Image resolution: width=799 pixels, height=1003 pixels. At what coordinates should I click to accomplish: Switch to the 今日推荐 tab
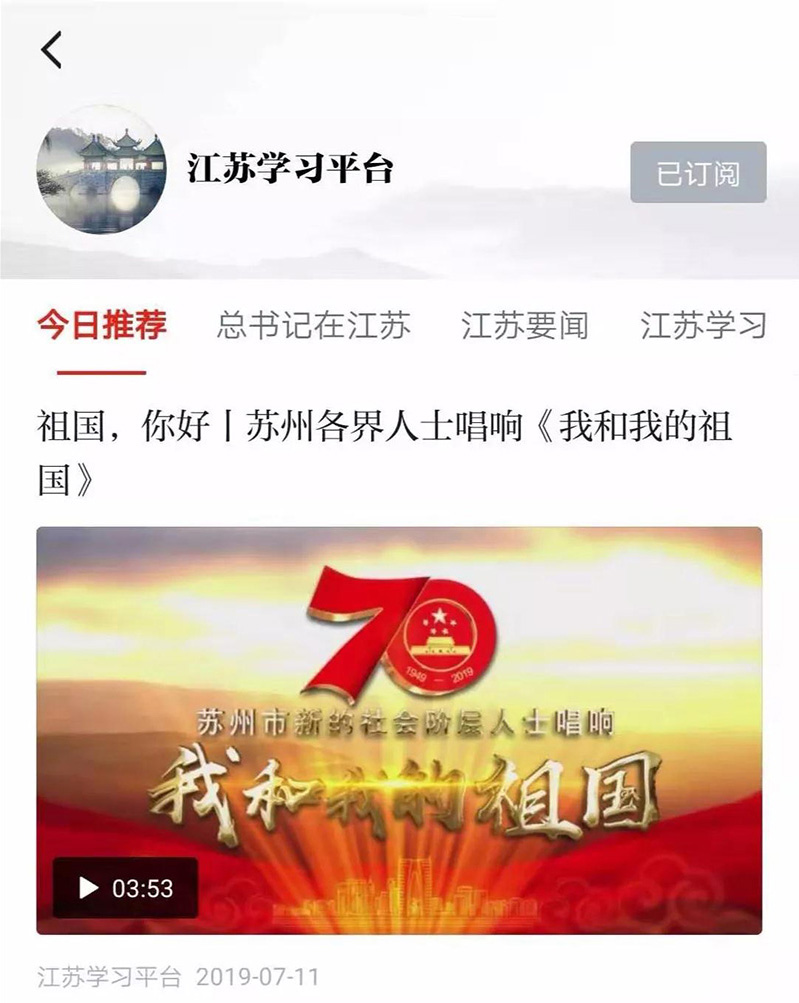coord(101,325)
